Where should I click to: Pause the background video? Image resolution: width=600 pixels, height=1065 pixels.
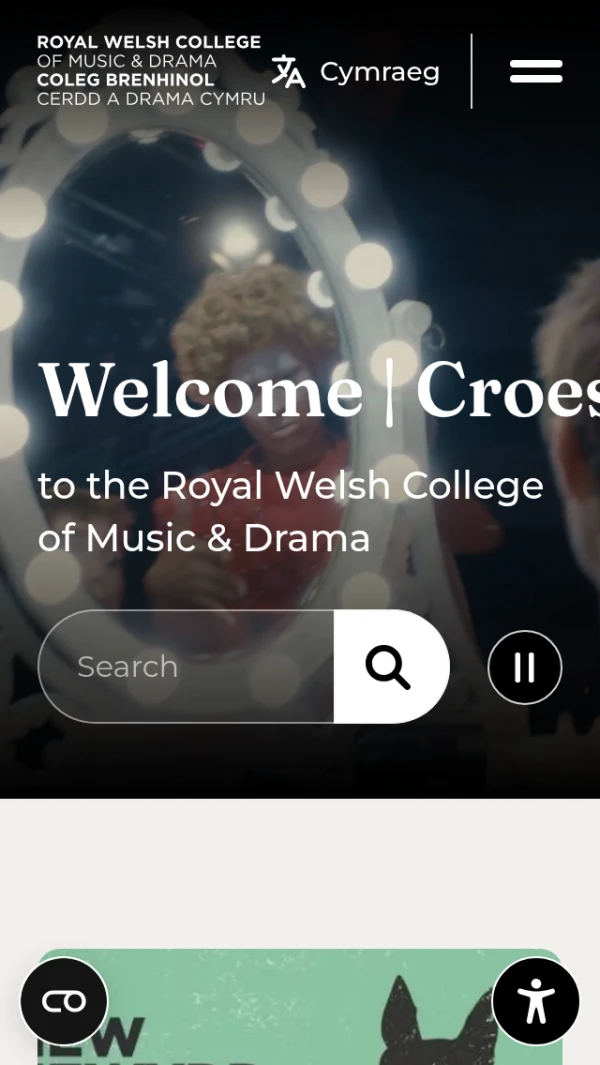pos(525,667)
